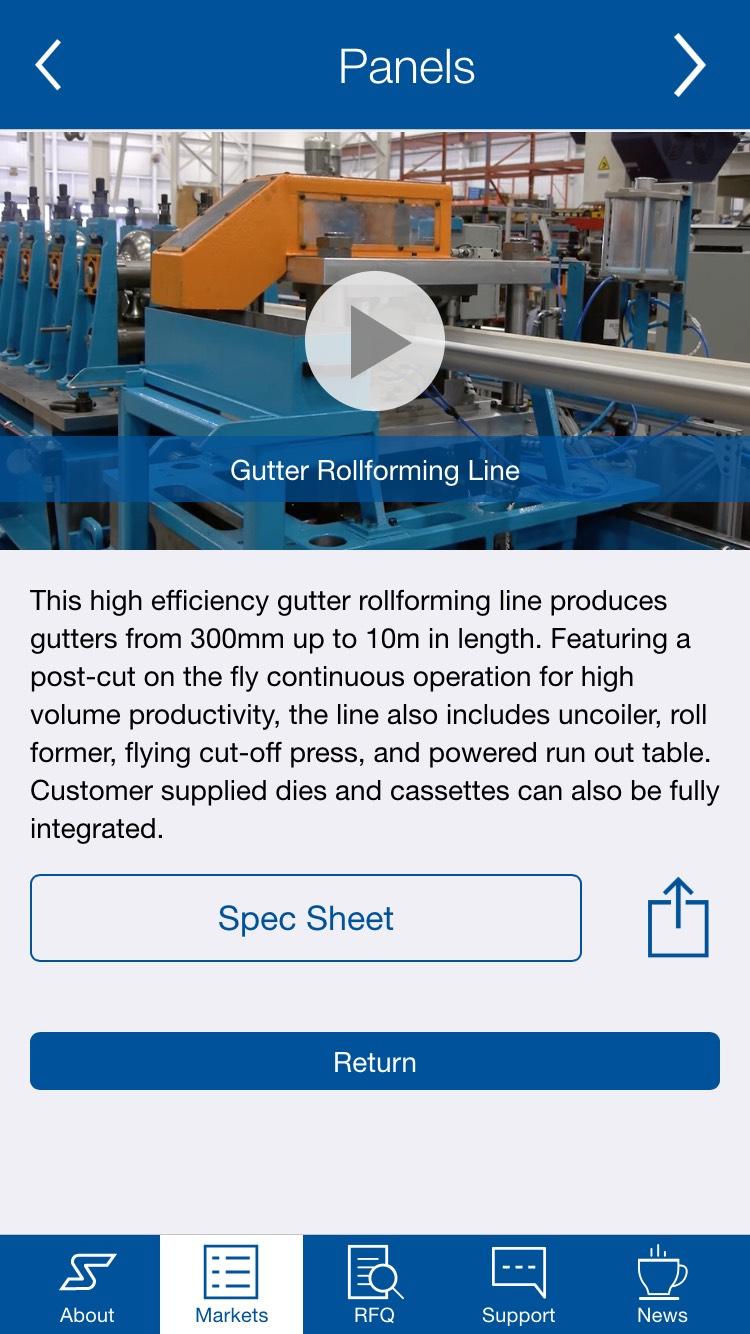
Task: Open the Spec Sheet
Action: click(306, 917)
